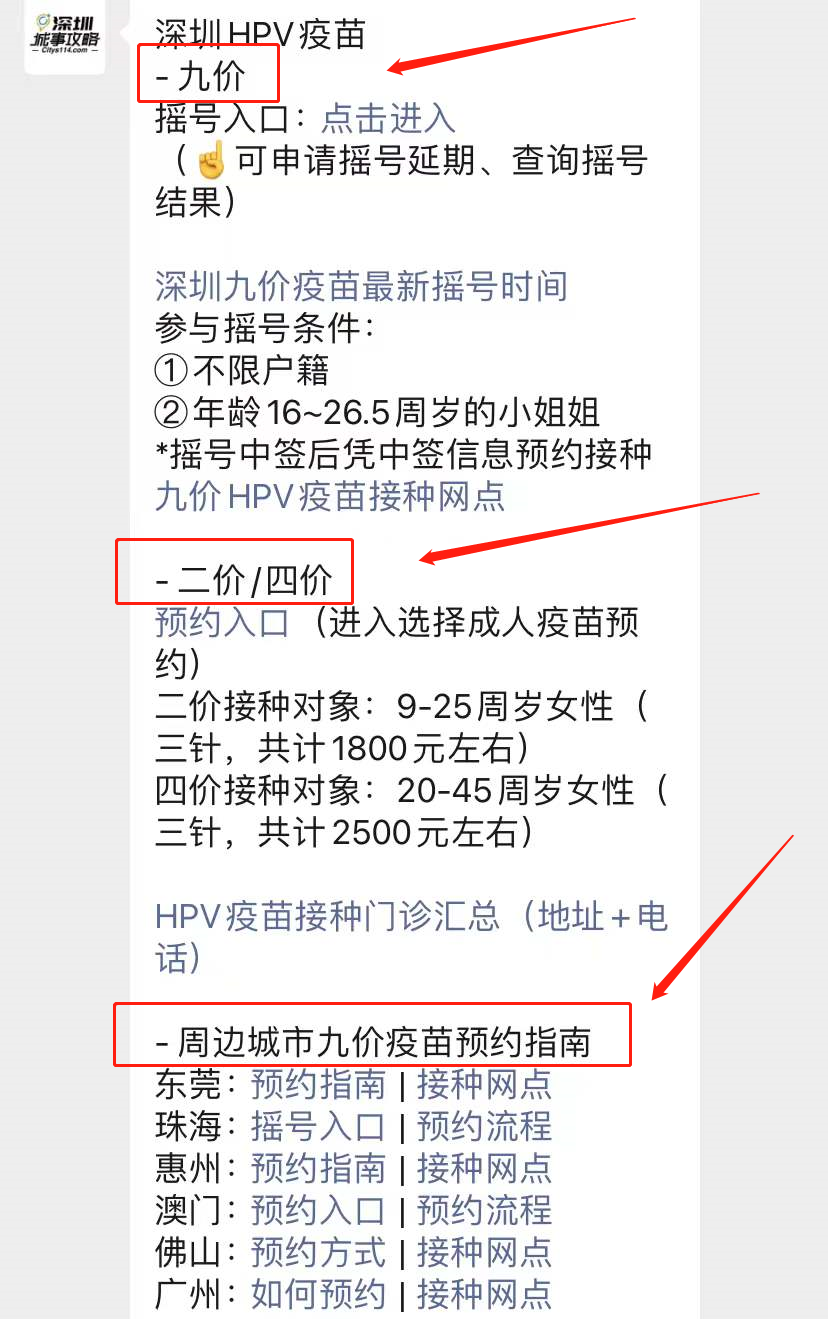Screen dimensions: 828x1319
Task: Open 佛山 接种网点 link
Action: pos(484,1253)
